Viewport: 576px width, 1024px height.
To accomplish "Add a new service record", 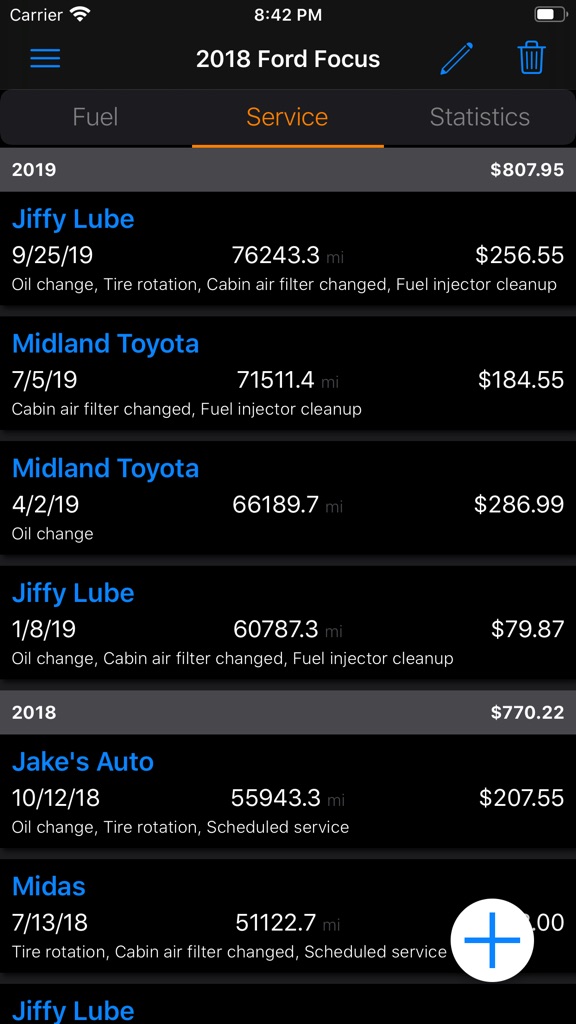I will click(492, 940).
